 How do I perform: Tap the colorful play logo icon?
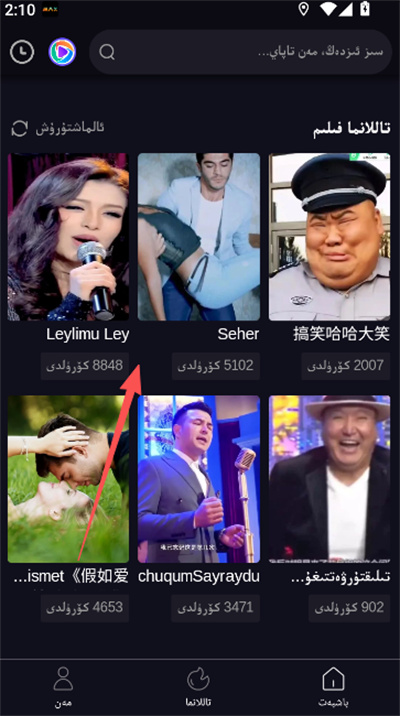(62, 53)
